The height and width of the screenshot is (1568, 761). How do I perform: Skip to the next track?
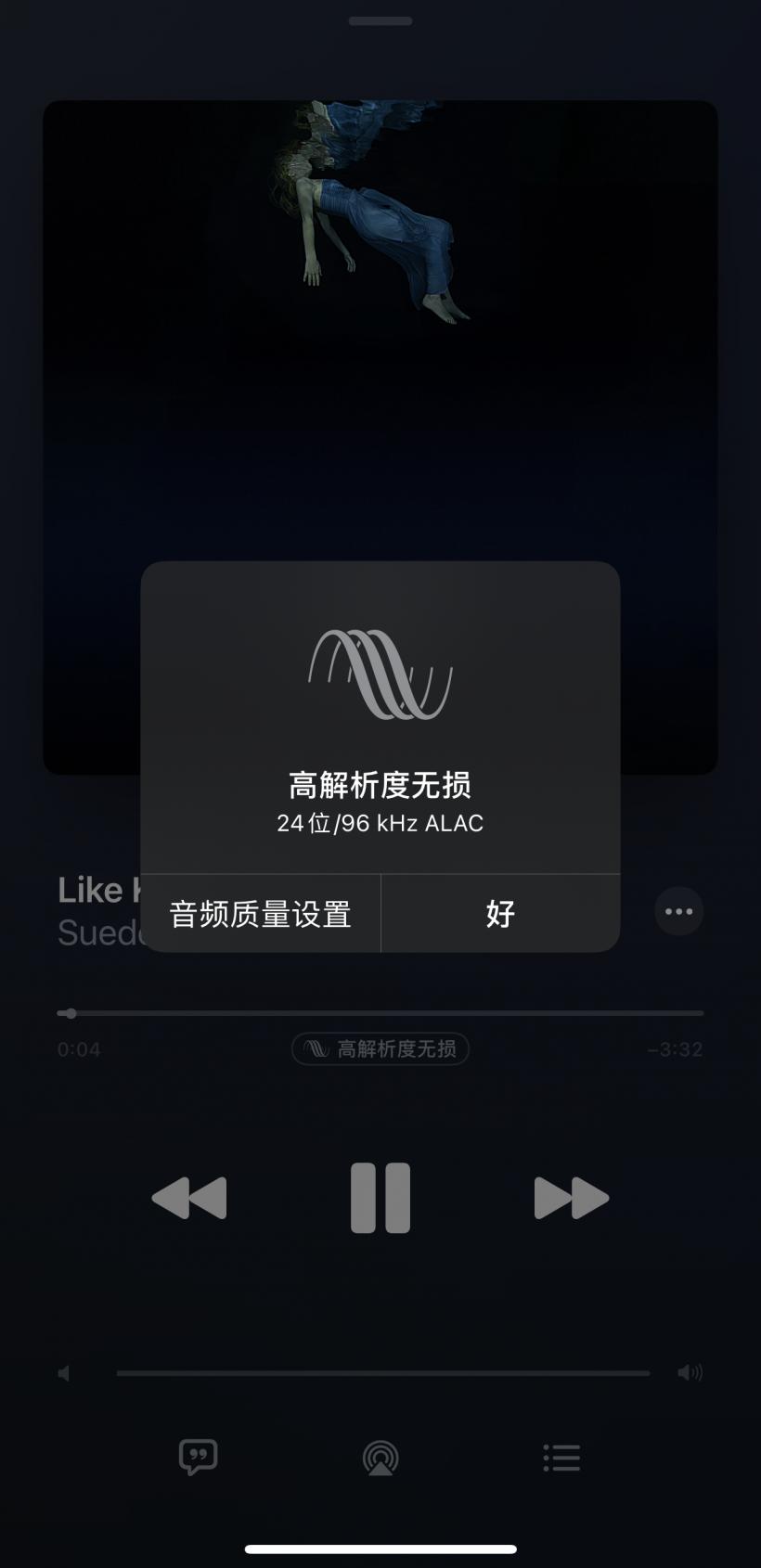(572, 1198)
